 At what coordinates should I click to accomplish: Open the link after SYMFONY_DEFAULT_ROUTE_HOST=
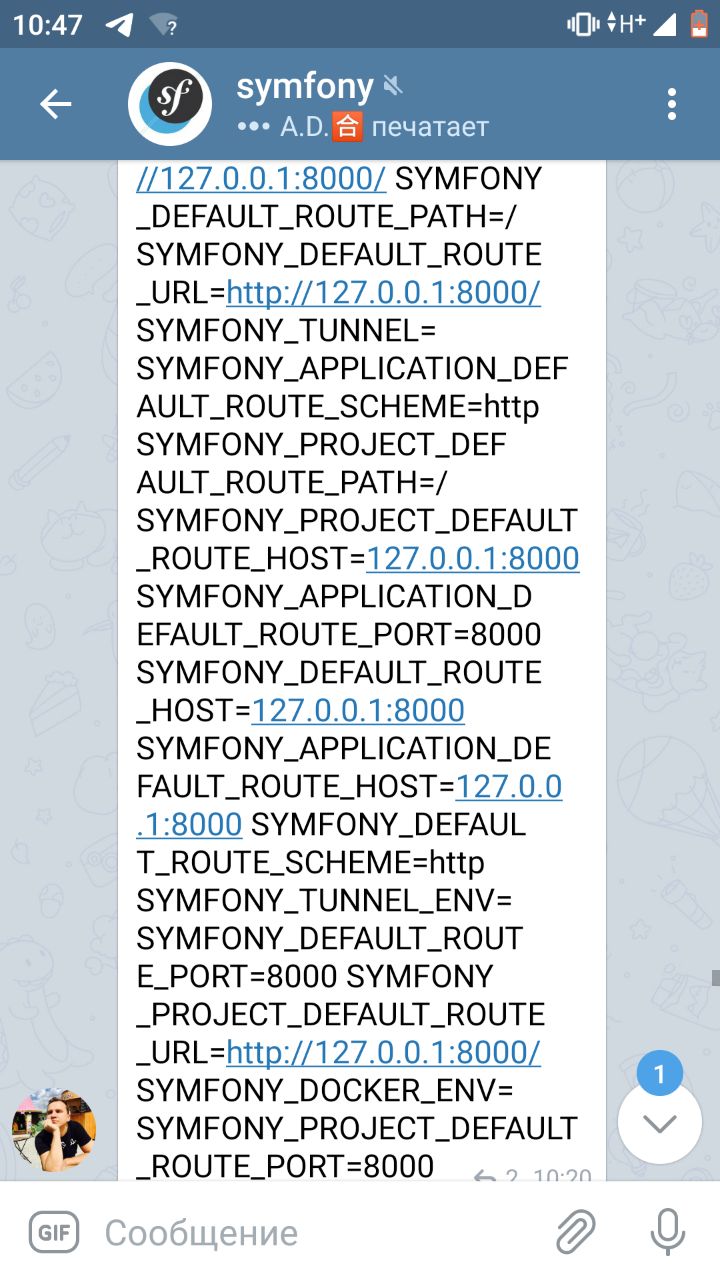point(358,710)
